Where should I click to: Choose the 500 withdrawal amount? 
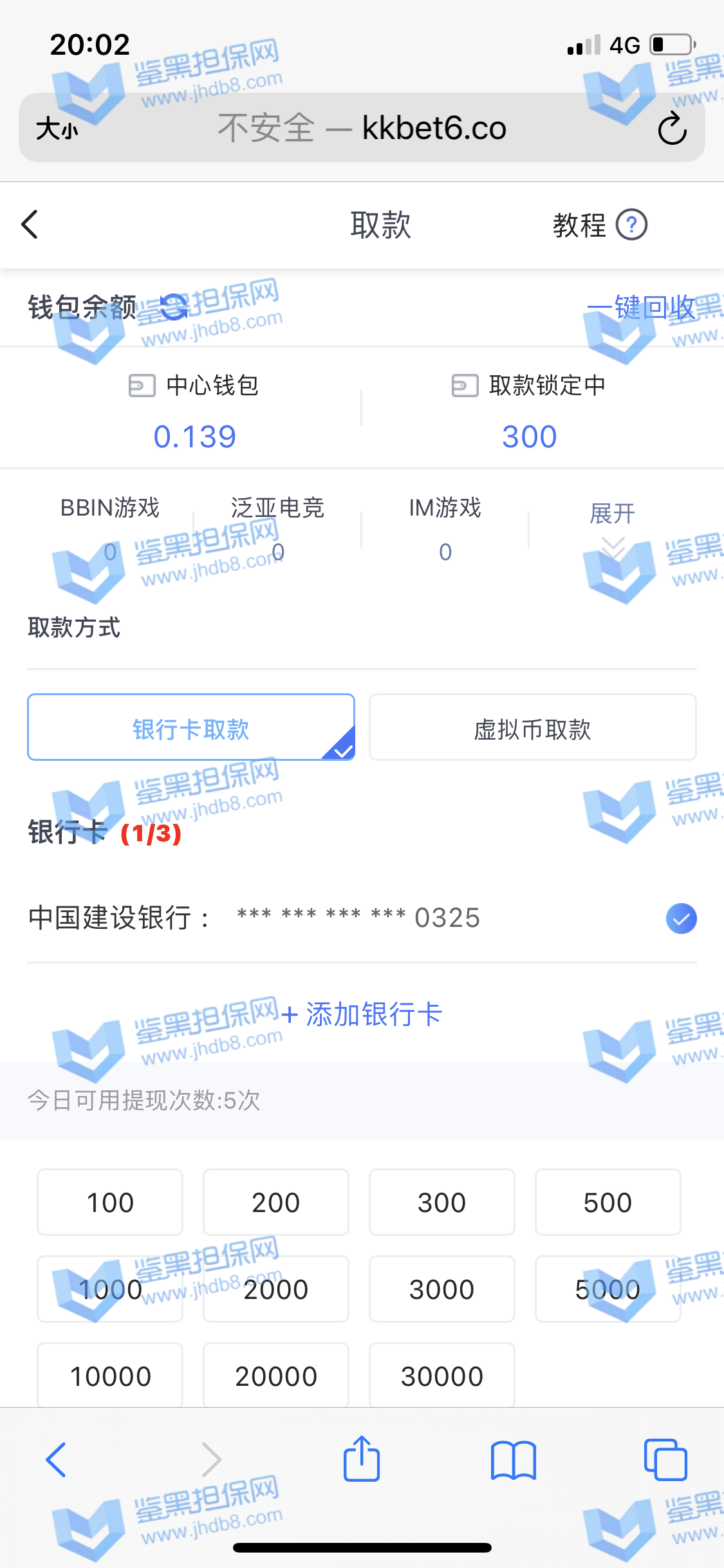(x=608, y=1202)
